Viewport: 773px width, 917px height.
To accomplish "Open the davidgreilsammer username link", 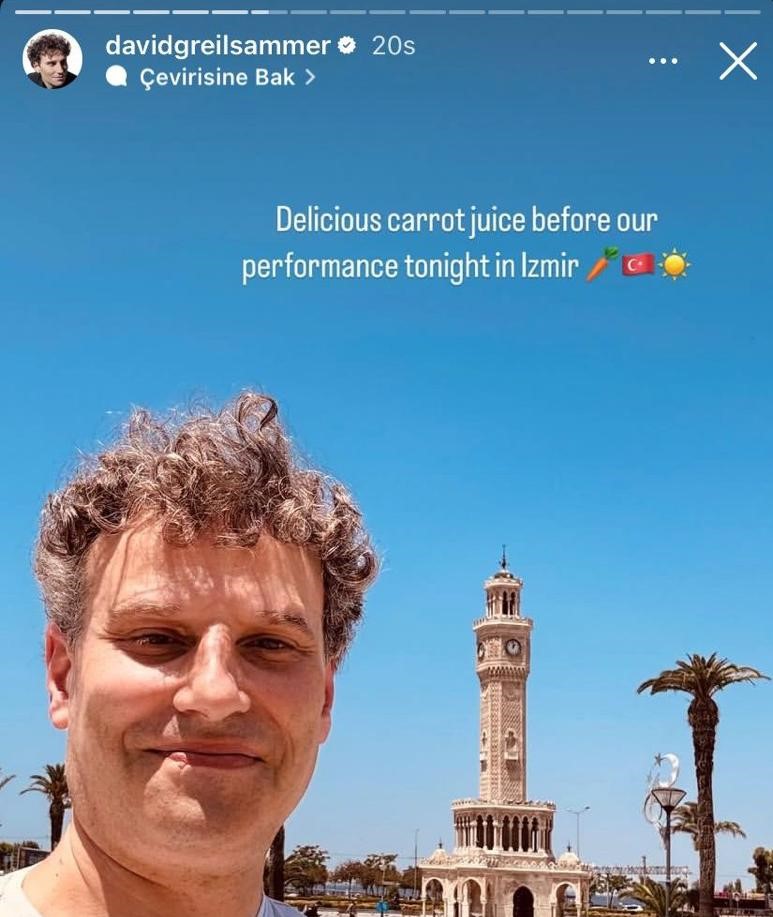I will tap(217, 45).
